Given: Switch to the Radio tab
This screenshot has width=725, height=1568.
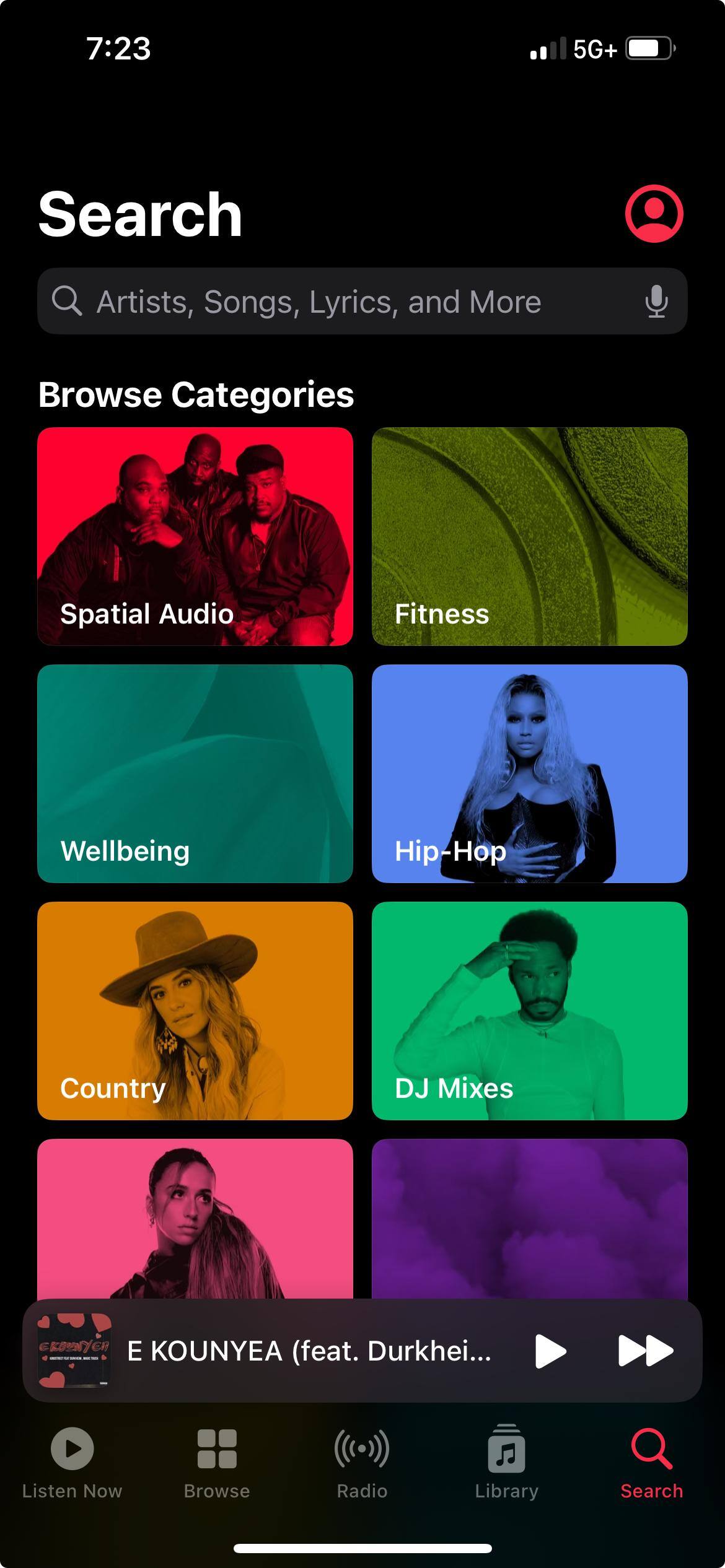Looking at the screenshot, I should tap(362, 1463).
